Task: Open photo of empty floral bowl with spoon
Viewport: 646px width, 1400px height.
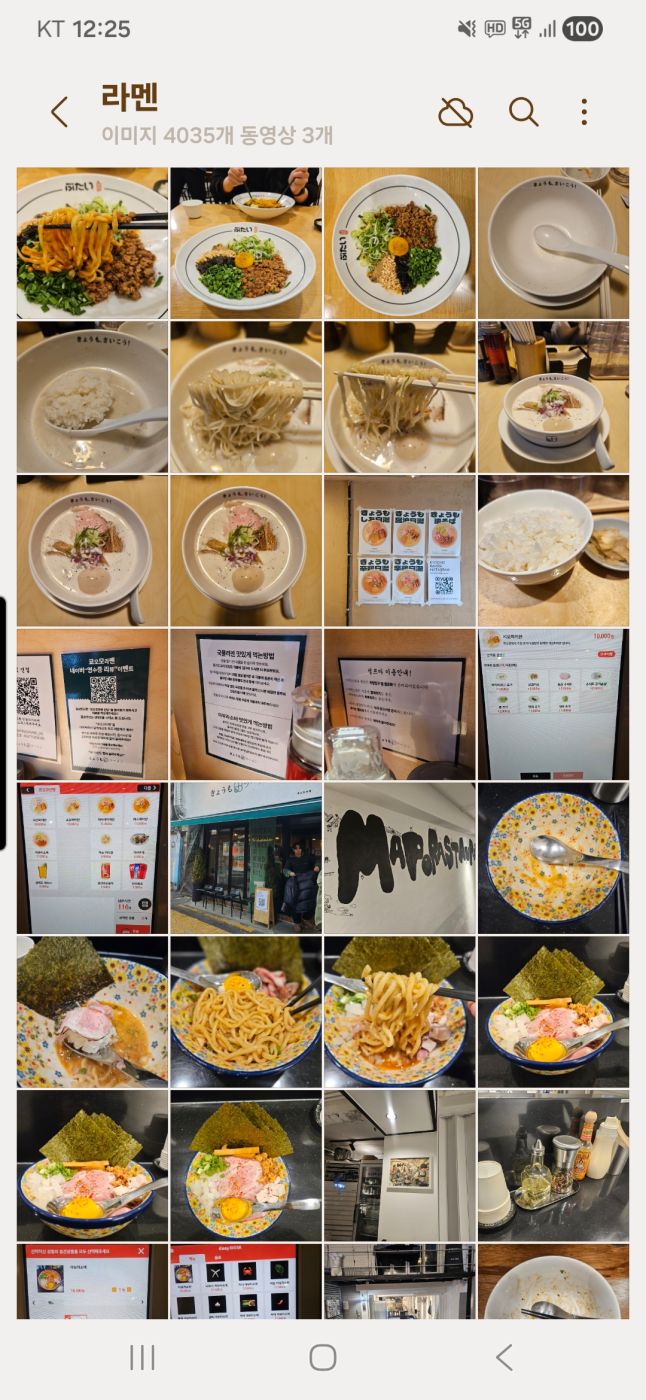Action: (553, 858)
